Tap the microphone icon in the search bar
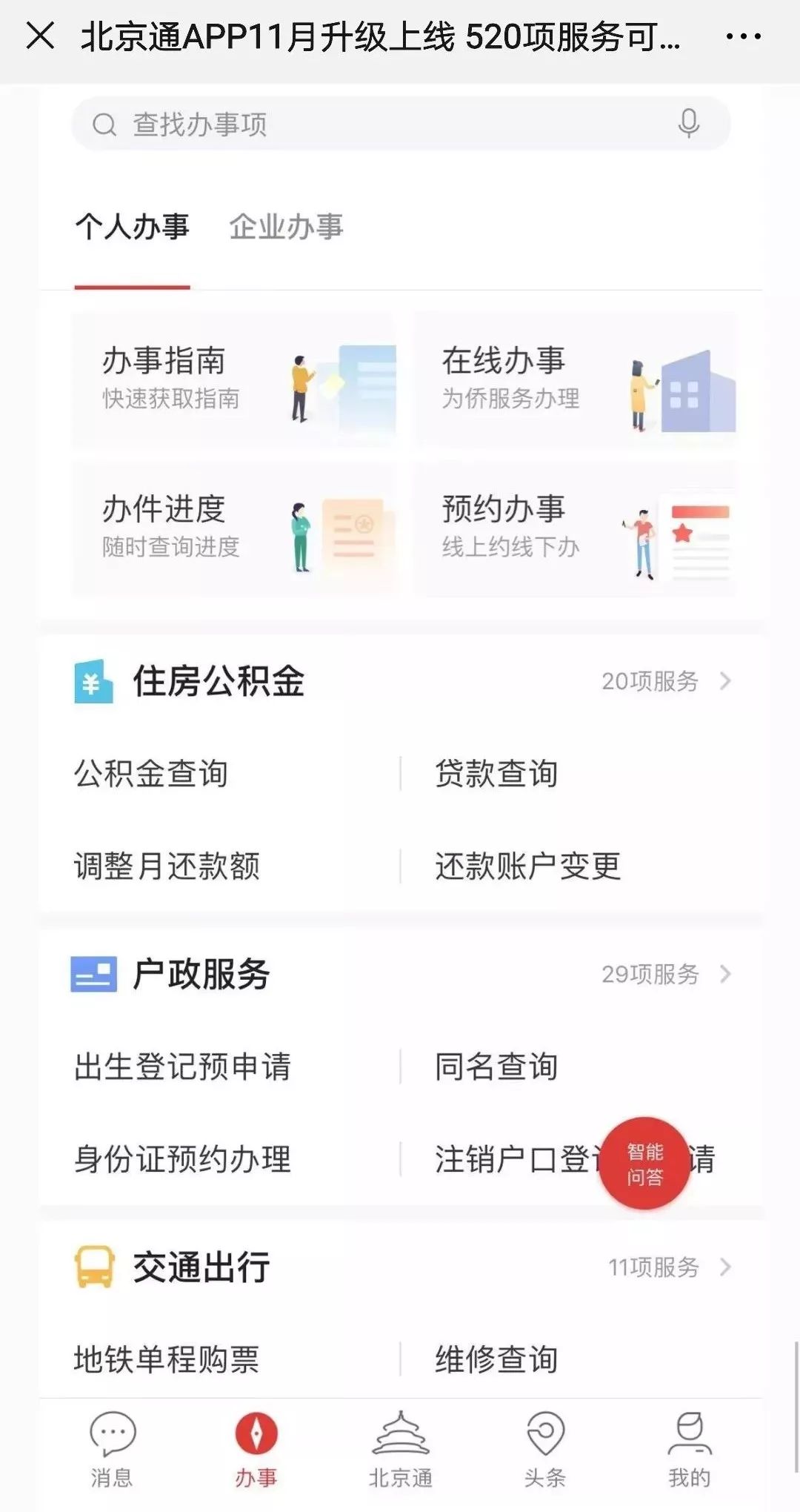The width and height of the screenshot is (800, 1512). 690,123
